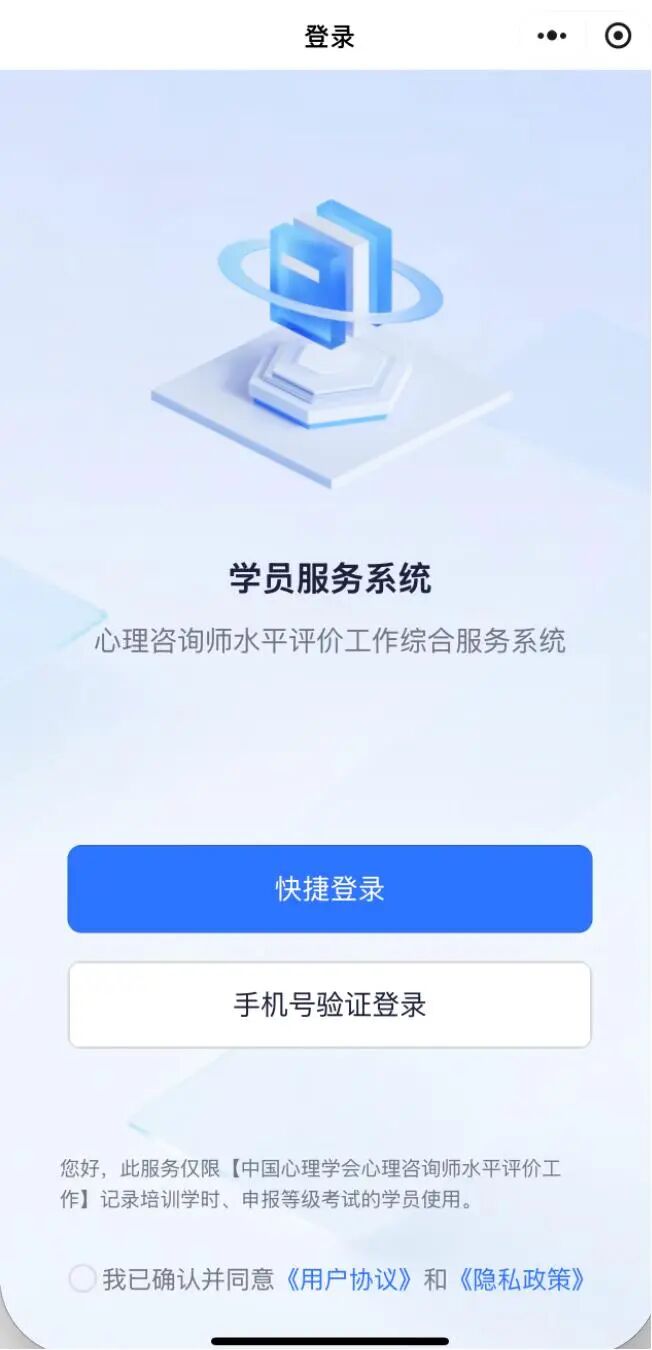The width and height of the screenshot is (652, 1350).
Task: Tap the 快捷登录 button
Action: point(330,889)
